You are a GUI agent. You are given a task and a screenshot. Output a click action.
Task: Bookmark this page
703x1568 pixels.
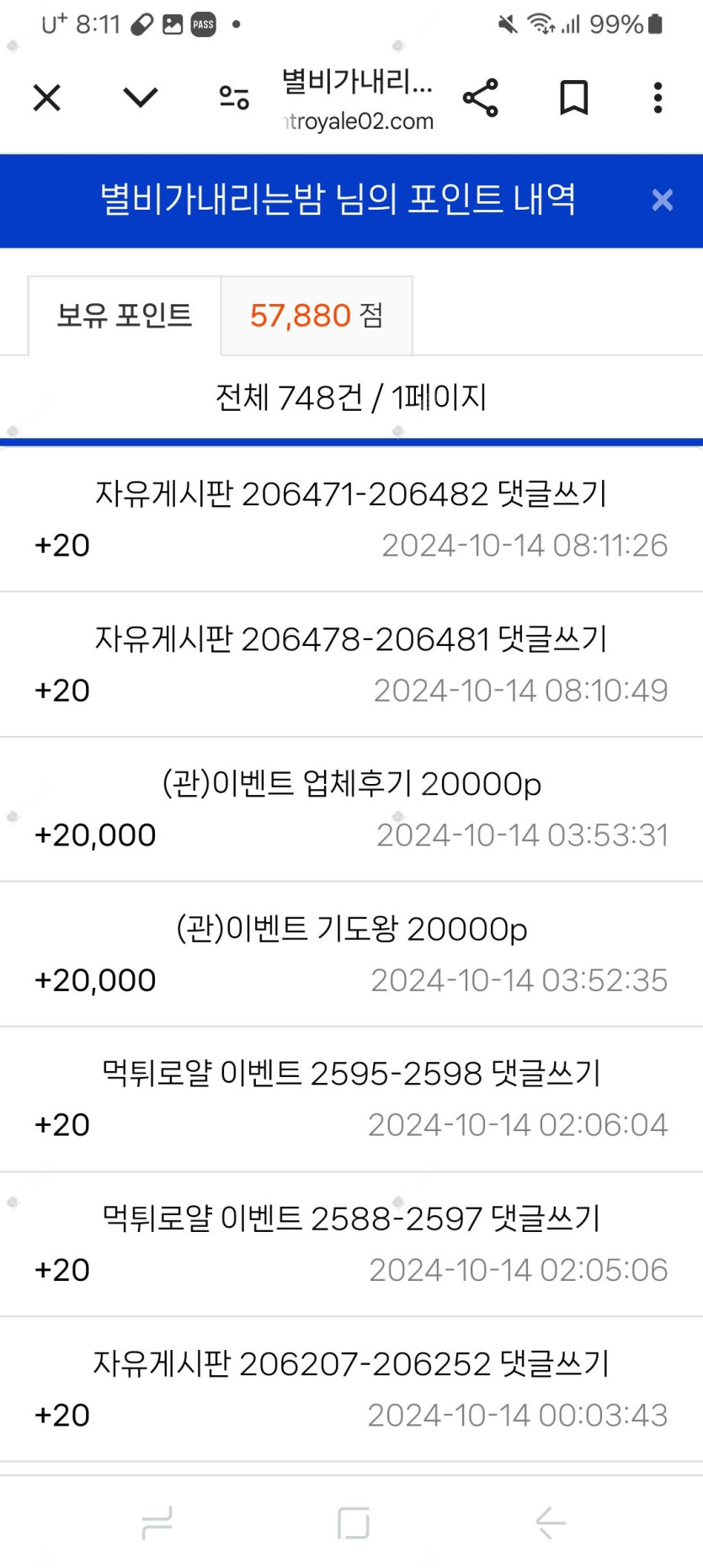point(574,98)
